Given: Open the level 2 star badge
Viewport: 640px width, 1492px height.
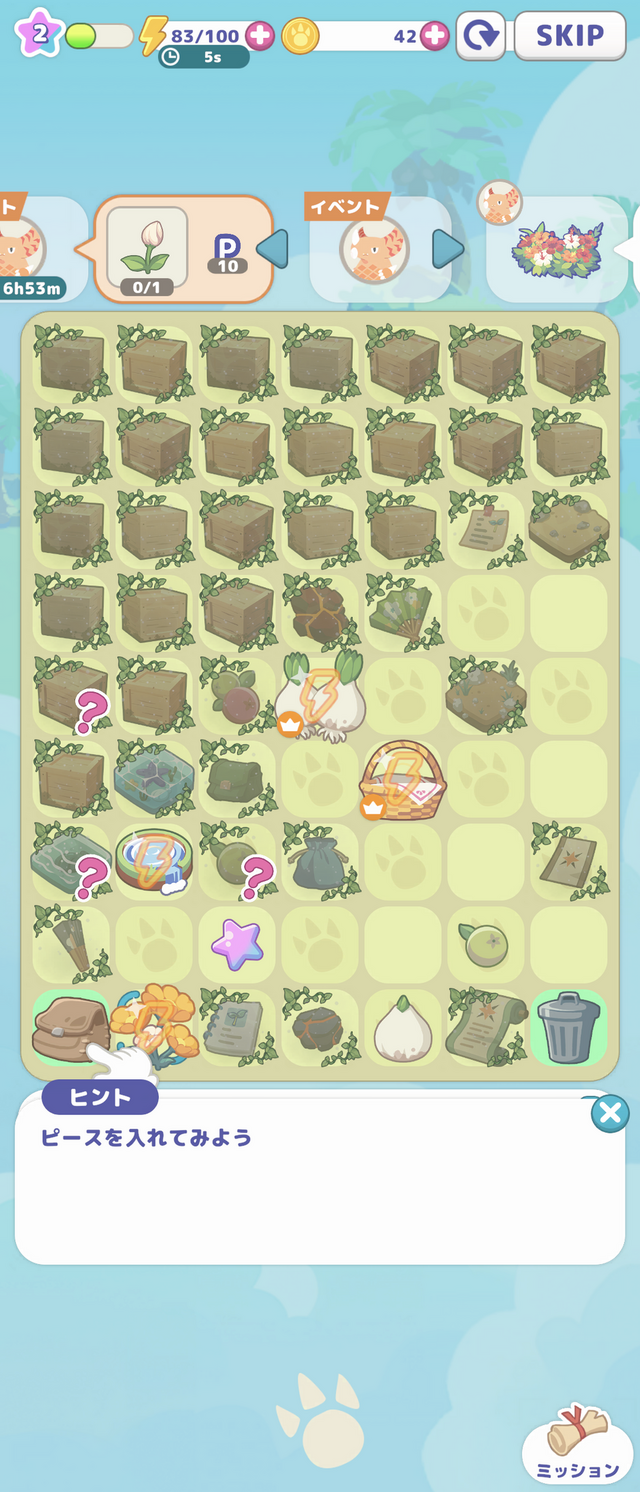Looking at the screenshot, I should [x=39, y=32].
